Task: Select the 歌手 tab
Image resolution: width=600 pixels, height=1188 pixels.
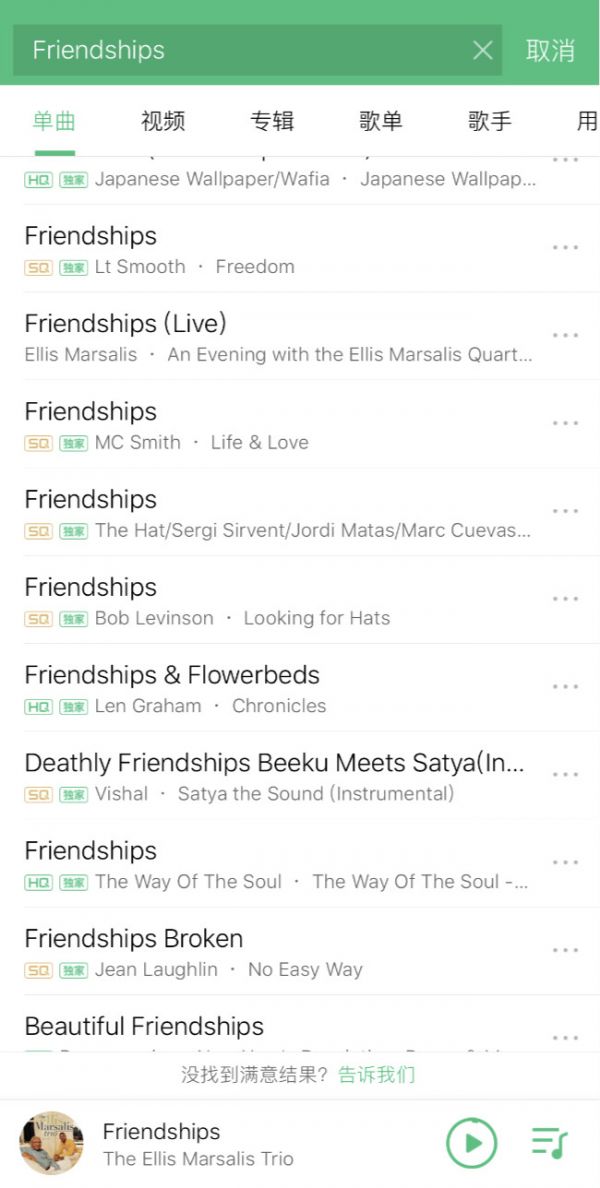Action: 489,122
